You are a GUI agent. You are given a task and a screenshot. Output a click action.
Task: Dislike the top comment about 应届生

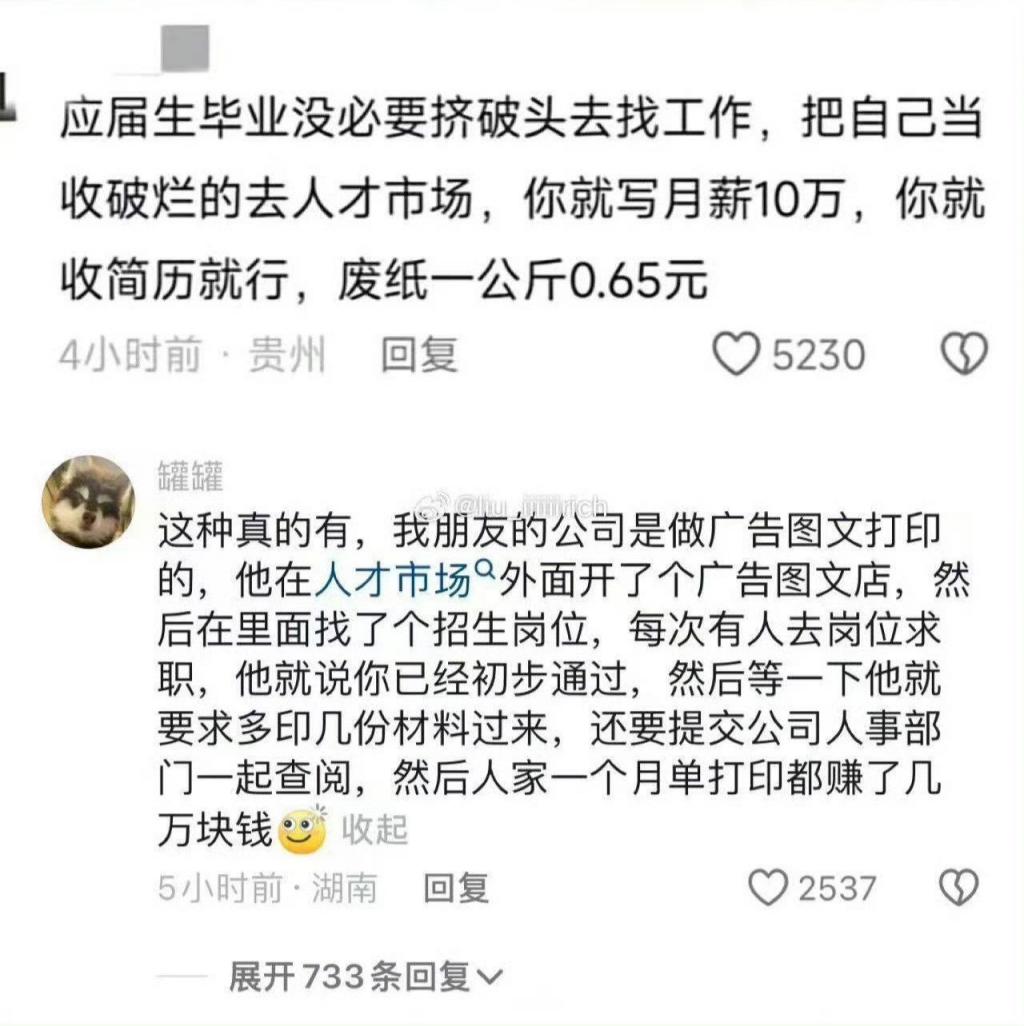coord(964,355)
